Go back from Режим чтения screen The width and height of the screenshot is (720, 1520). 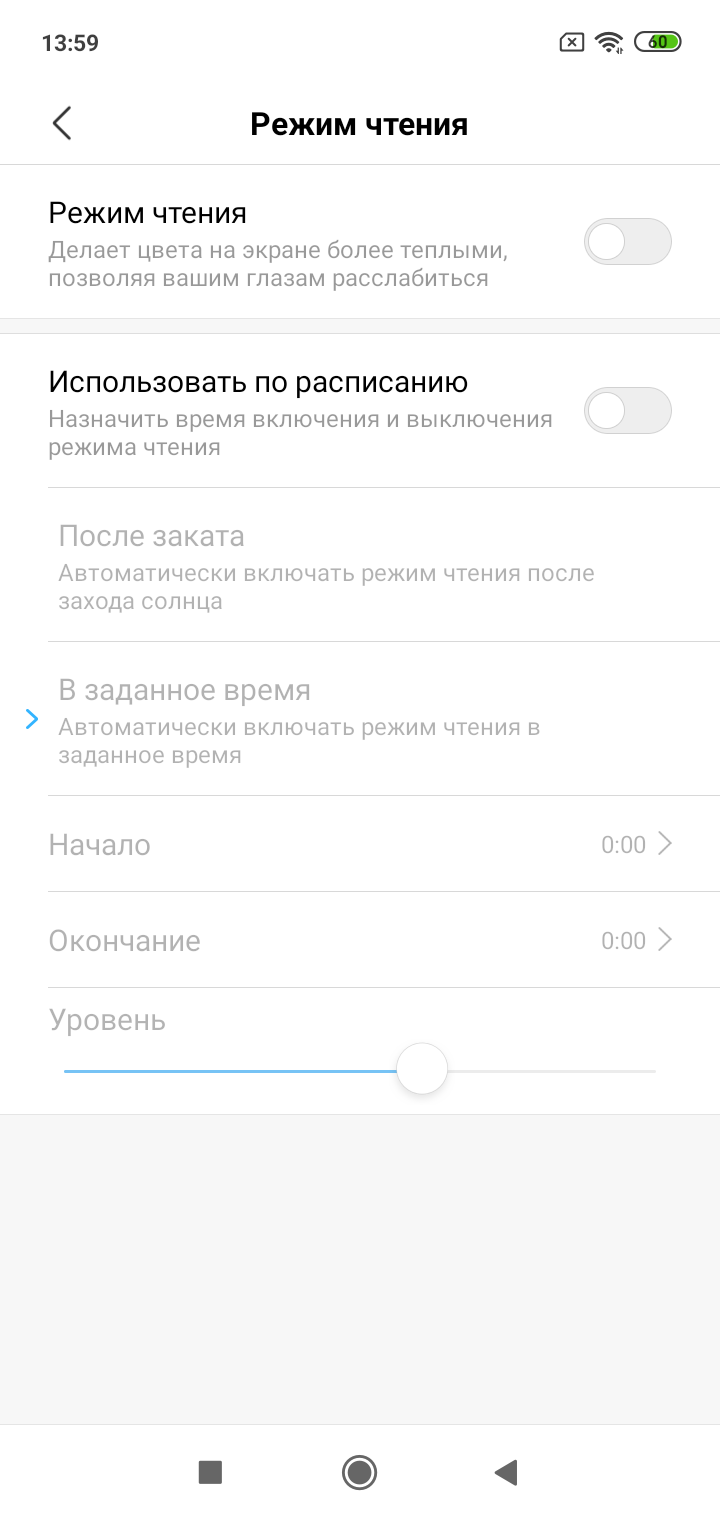62,124
